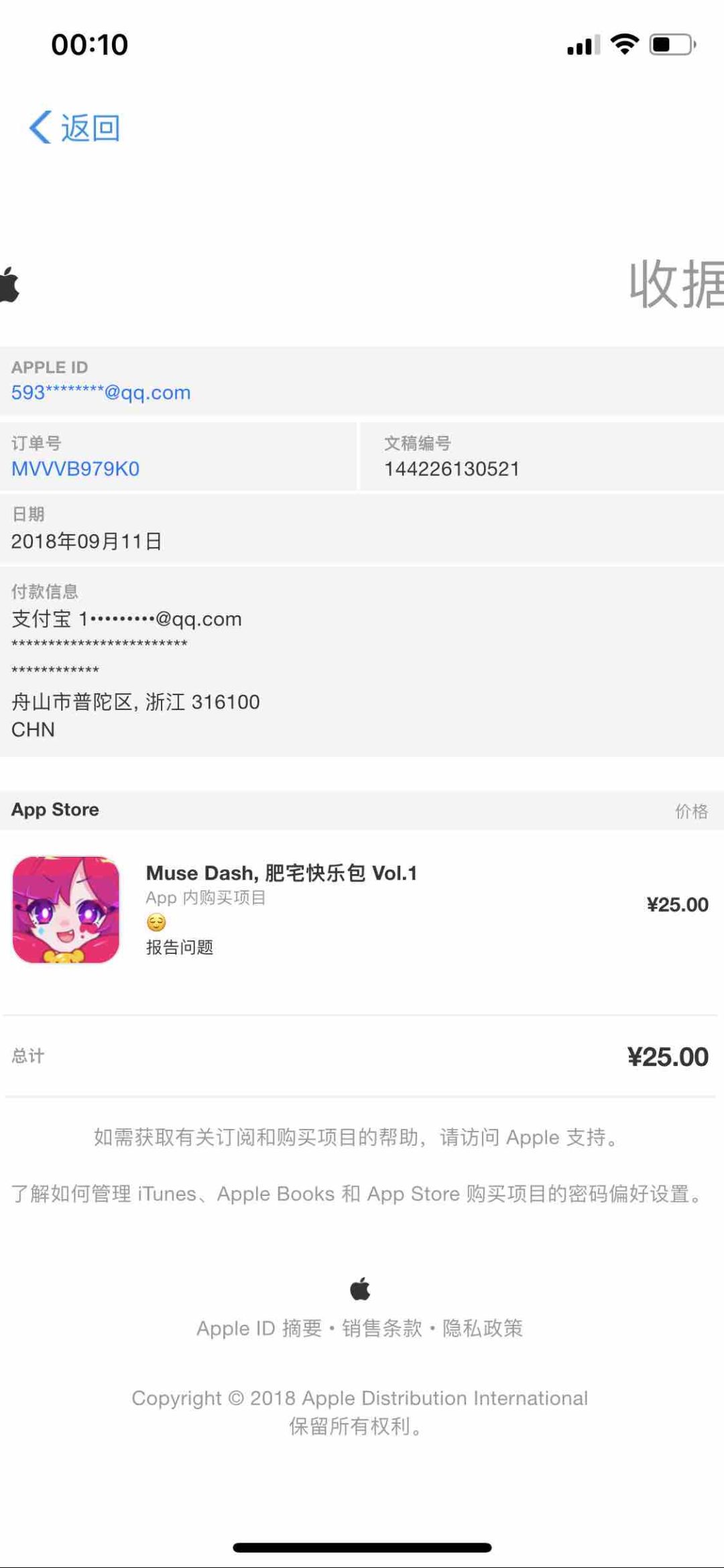Click the relieved face emoji under the purchase
Screen dimensions: 724x1568
[155, 923]
